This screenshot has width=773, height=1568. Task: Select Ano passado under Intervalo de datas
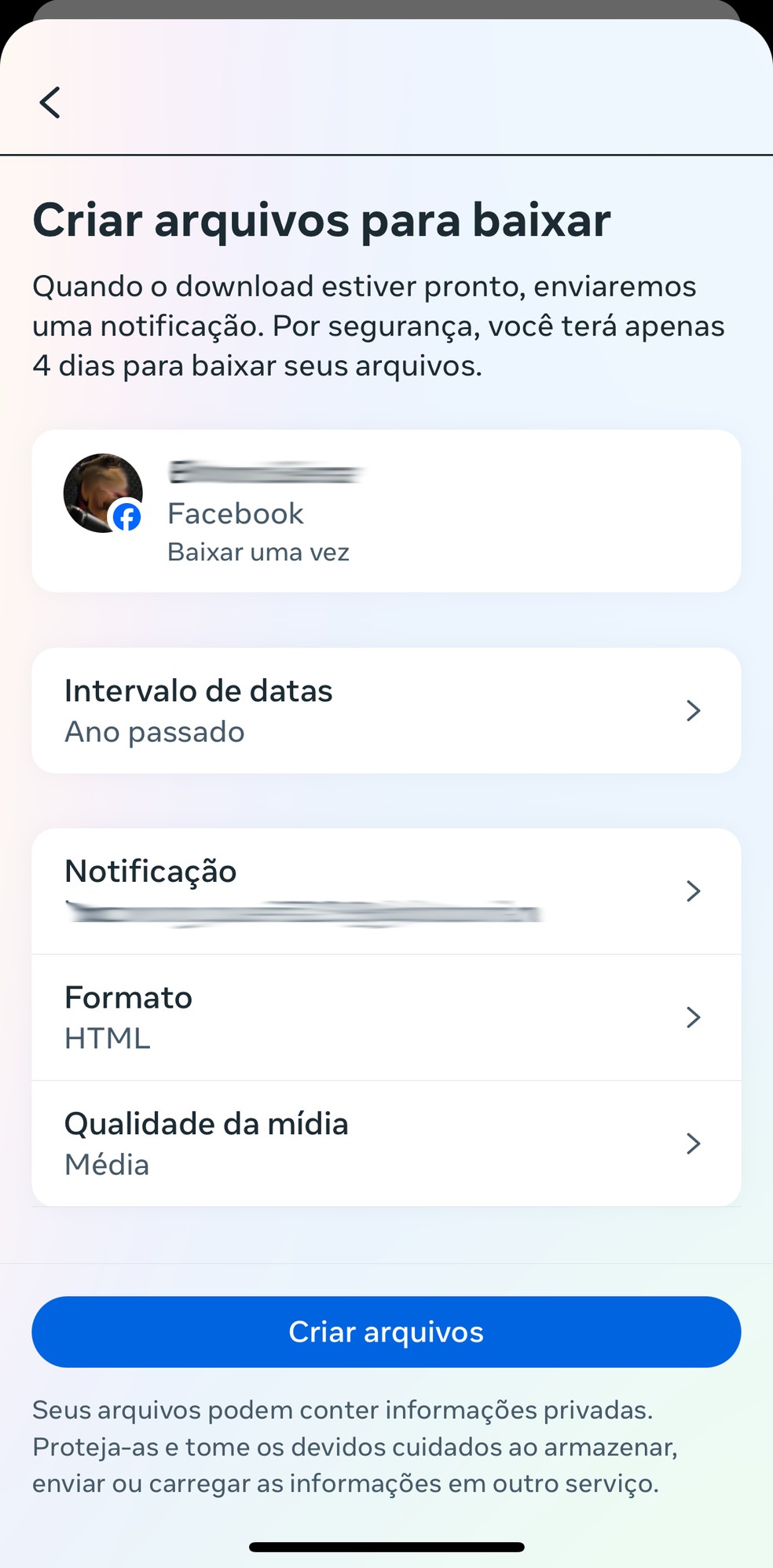[155, 732]
